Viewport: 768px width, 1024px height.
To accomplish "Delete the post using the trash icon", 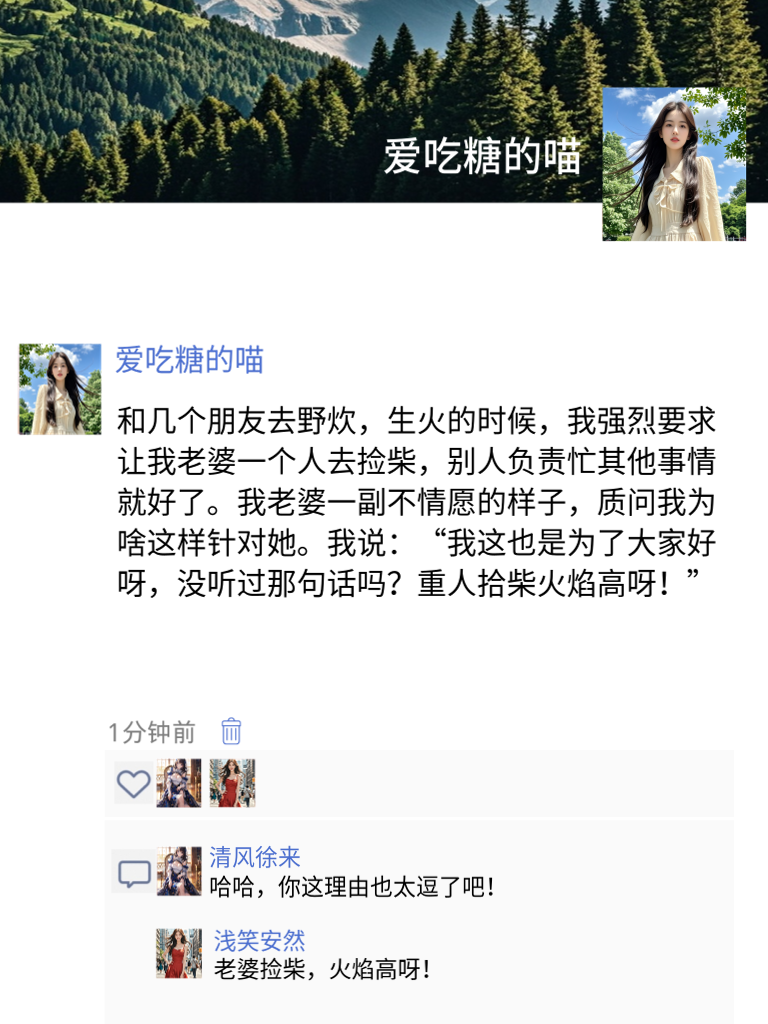I will [230, 732].
